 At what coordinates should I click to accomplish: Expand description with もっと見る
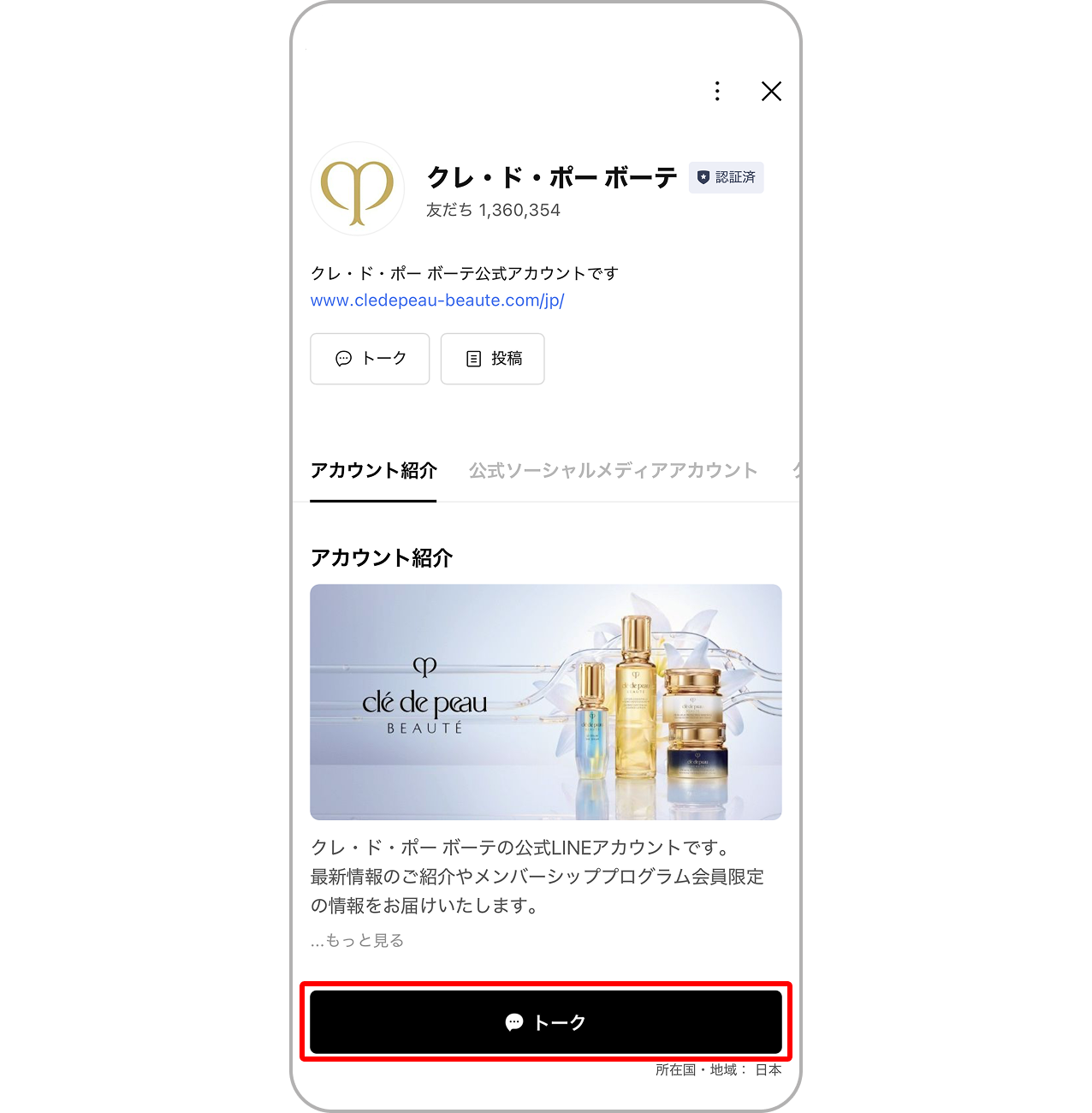tap(357, 940)
